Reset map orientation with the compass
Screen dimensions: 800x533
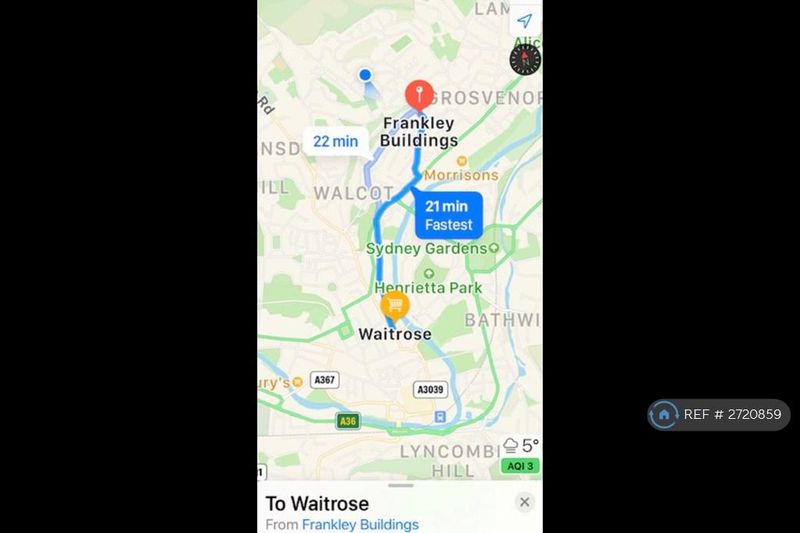pyautogui.click(x=525, y=59)
